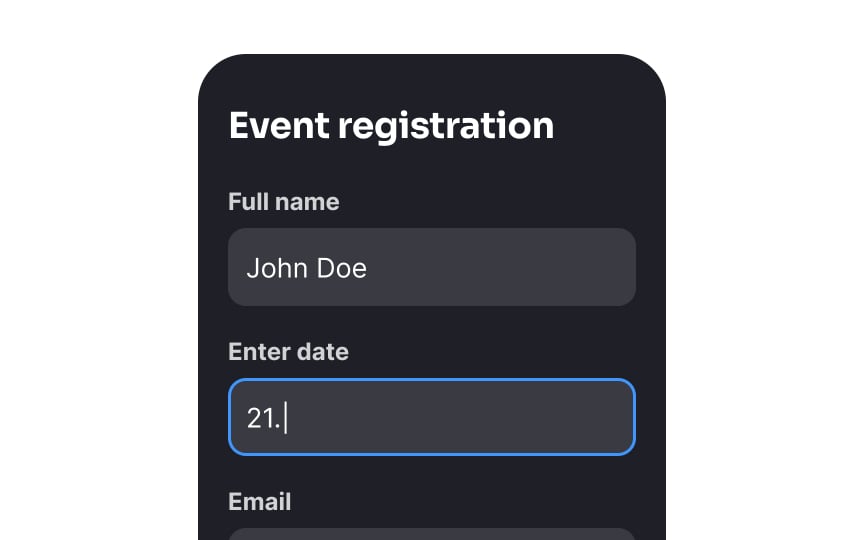This screenshot has height=540, width=864.
Task: Focus the Email input field
Action: tap(431, 533)
